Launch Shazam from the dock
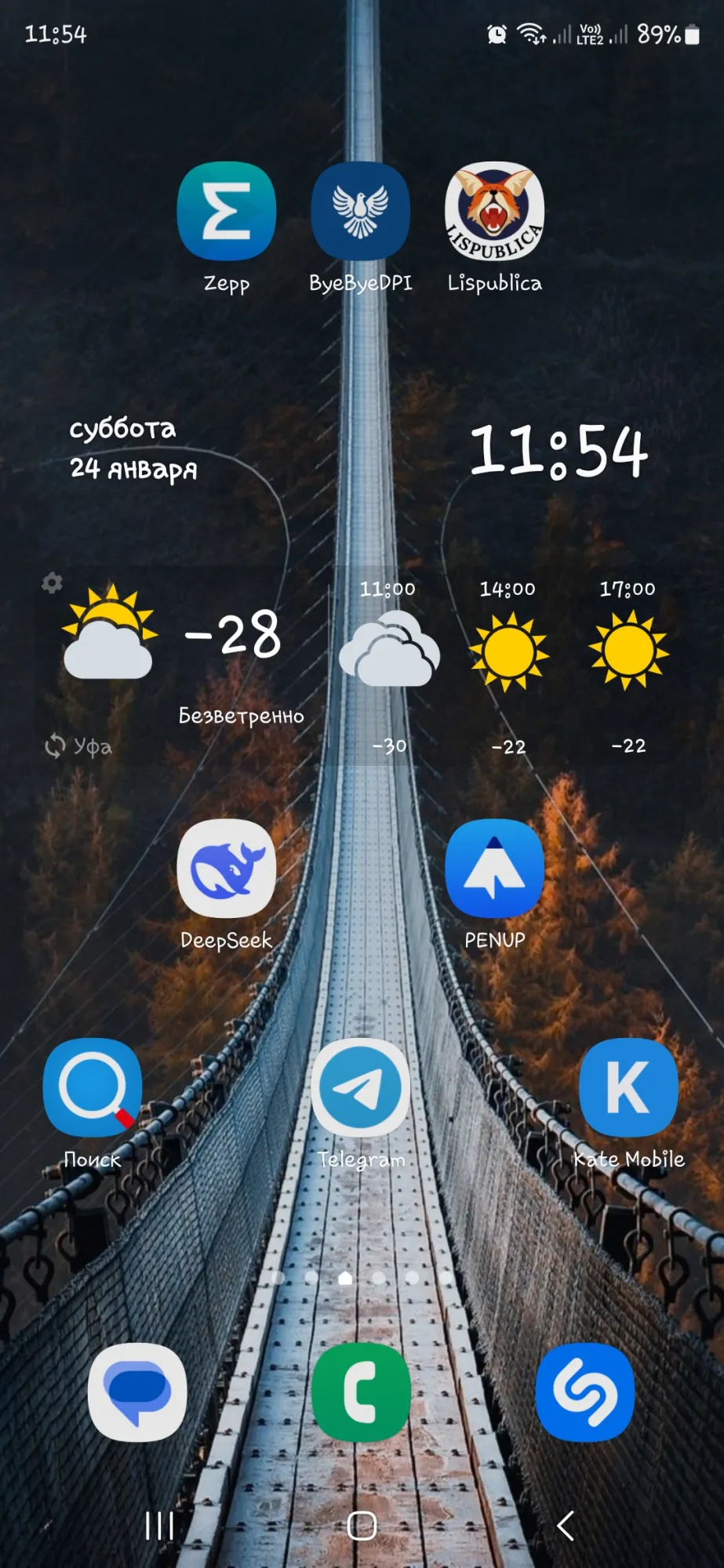Viewport: 724px width, 1568px height. coord(584,1392)
